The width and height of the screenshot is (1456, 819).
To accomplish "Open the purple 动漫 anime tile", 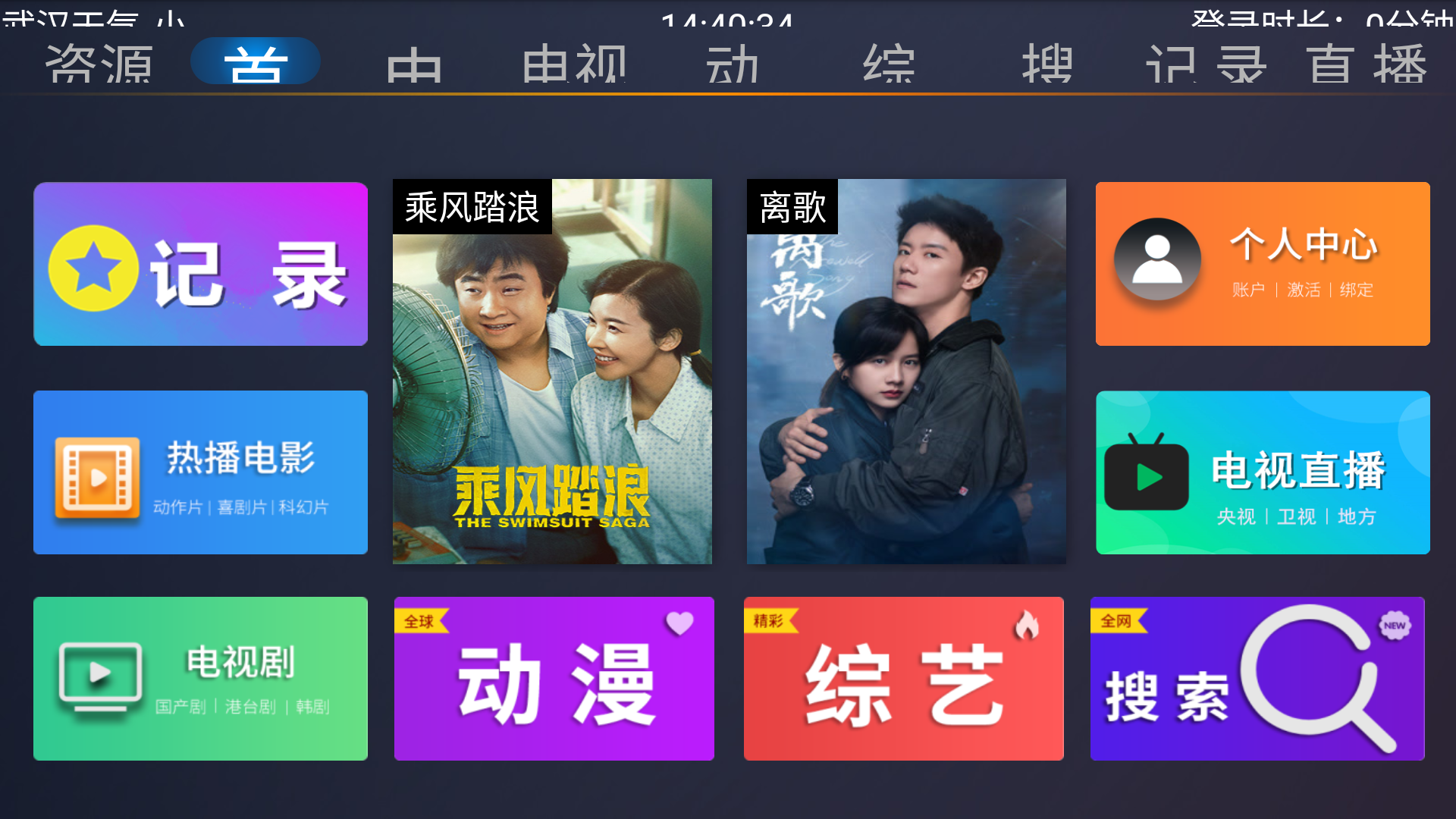I will click(x=554, y=679).
